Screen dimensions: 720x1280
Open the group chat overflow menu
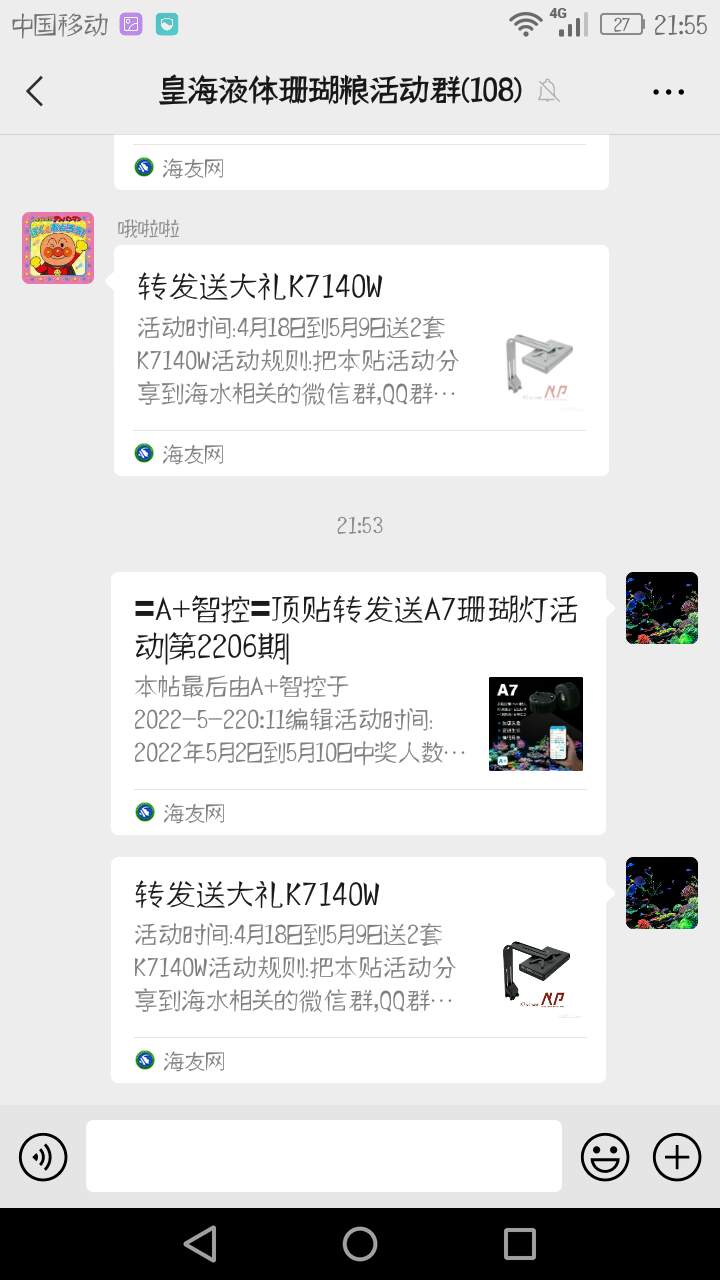coord(668,91)
